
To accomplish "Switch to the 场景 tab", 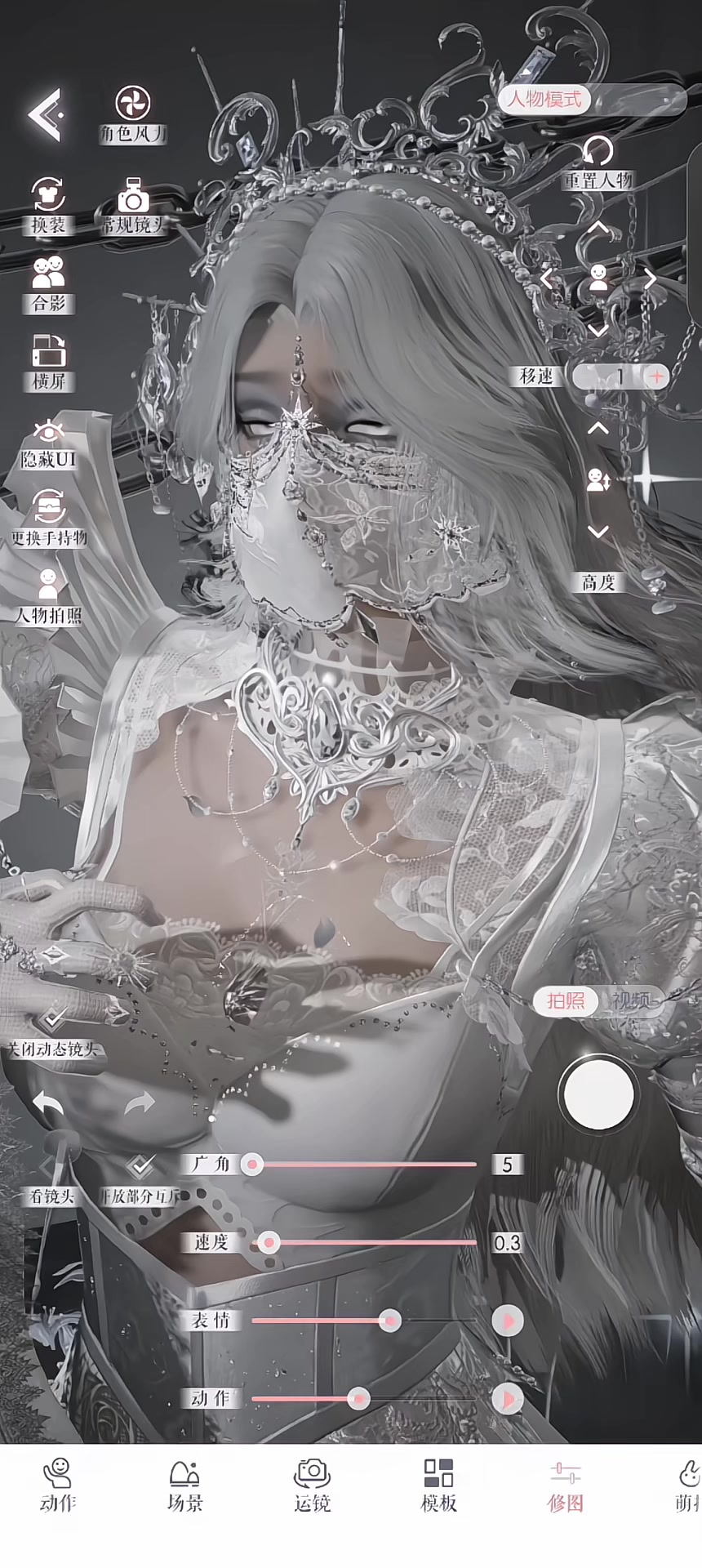I will tap(184, 1488).
